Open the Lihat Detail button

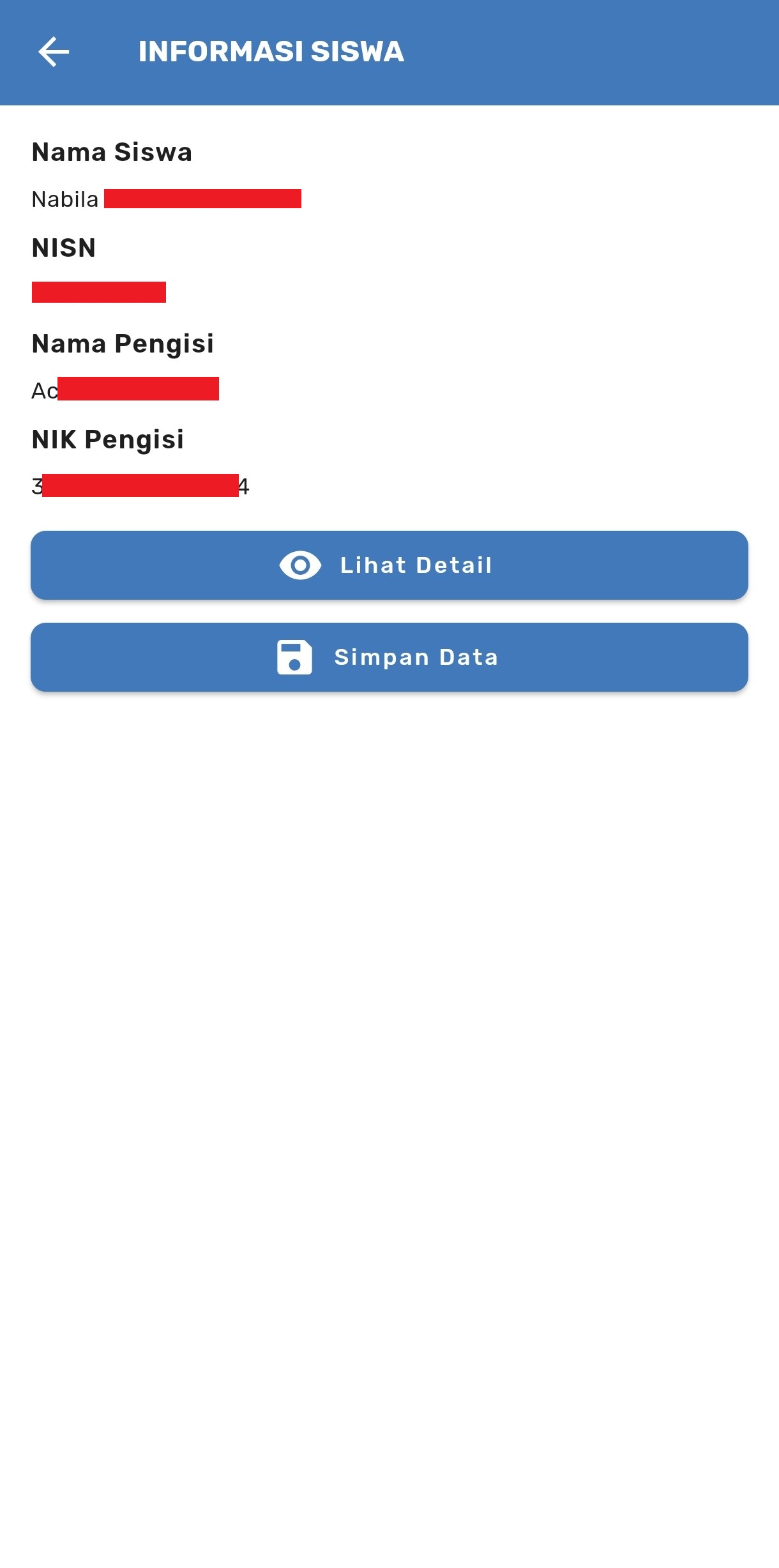[x=389, y=565]
